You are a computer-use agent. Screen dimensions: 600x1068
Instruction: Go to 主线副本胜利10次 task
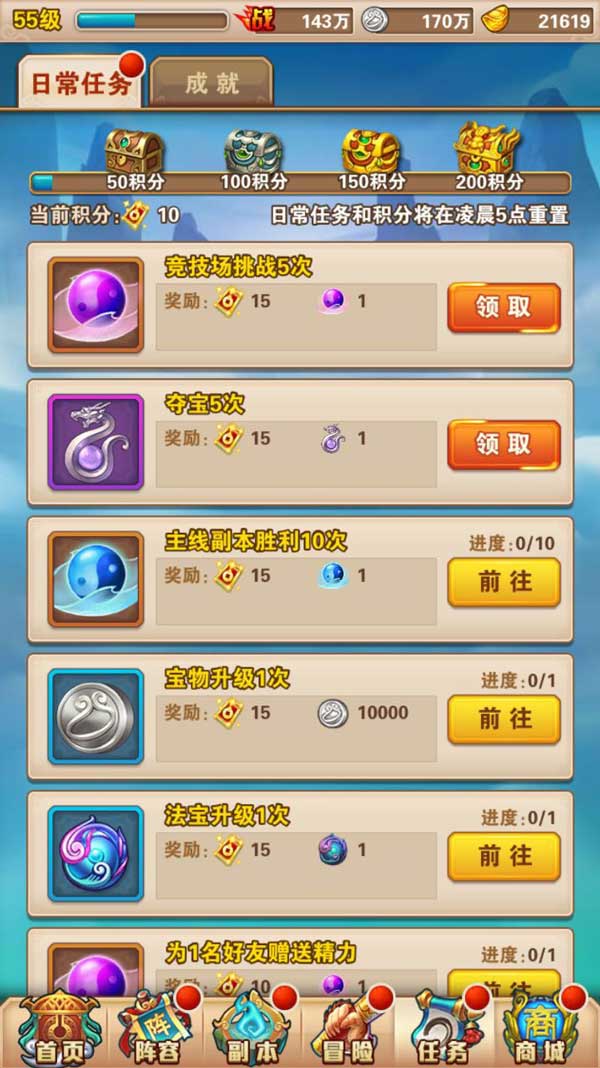click(x=503, y=582)
